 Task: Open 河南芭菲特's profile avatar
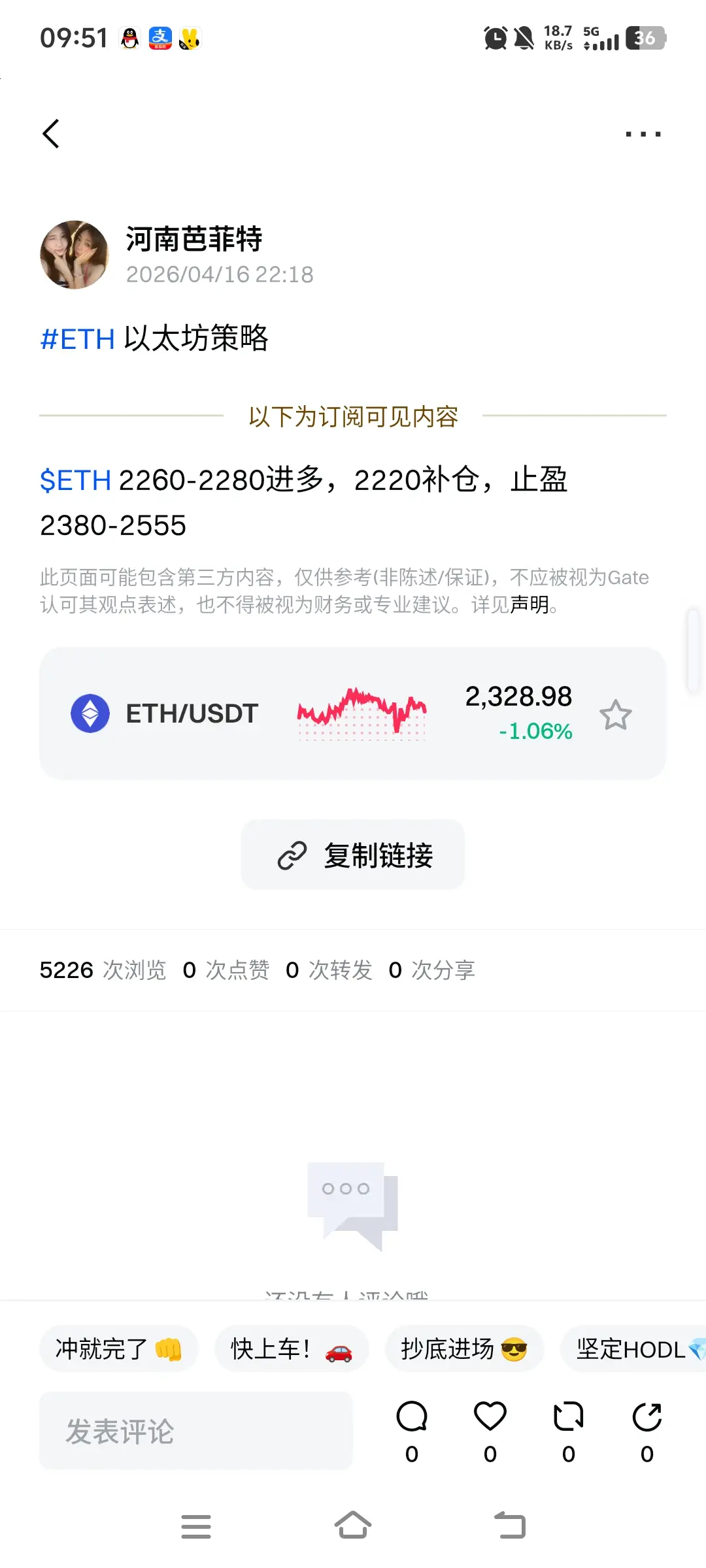(74, 255)
